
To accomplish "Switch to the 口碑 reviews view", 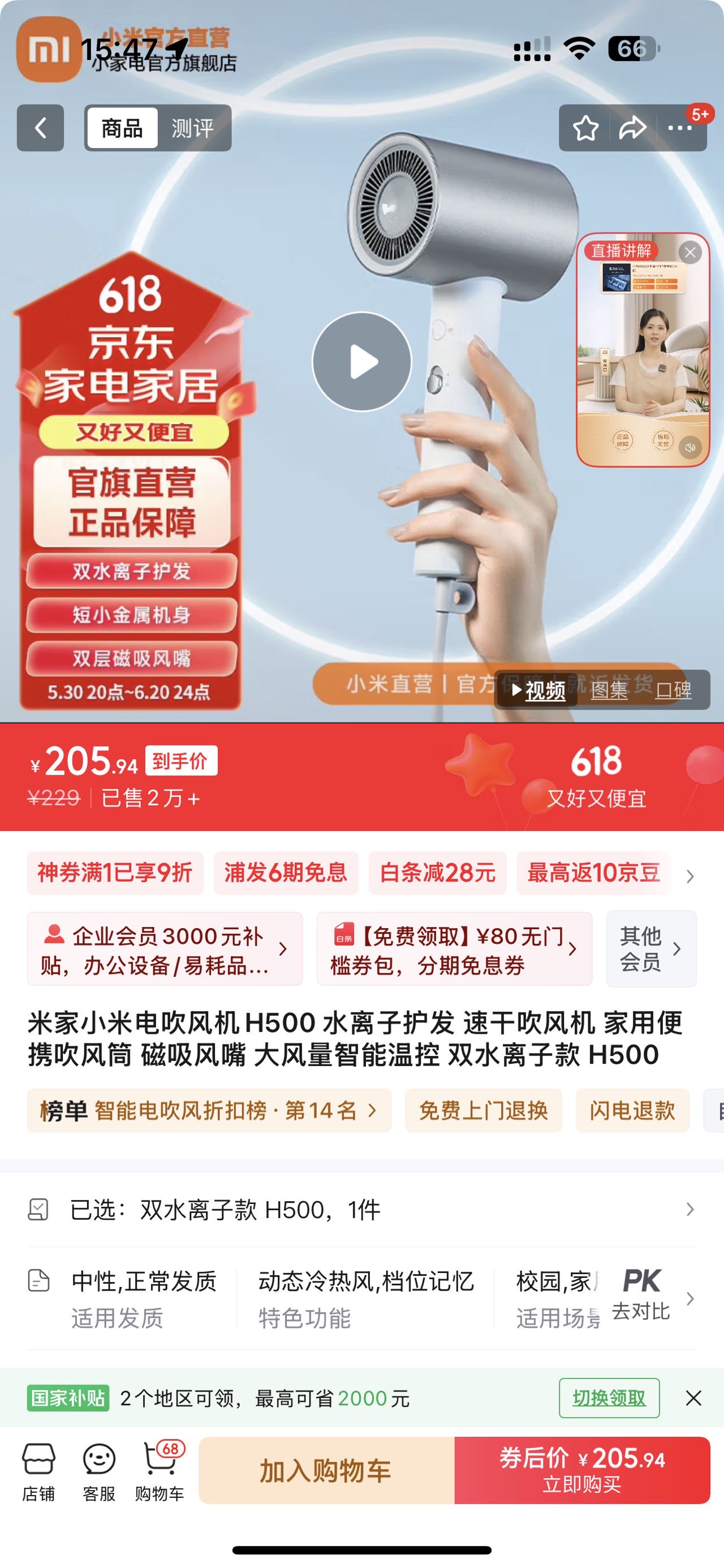I will coord(673,690).
